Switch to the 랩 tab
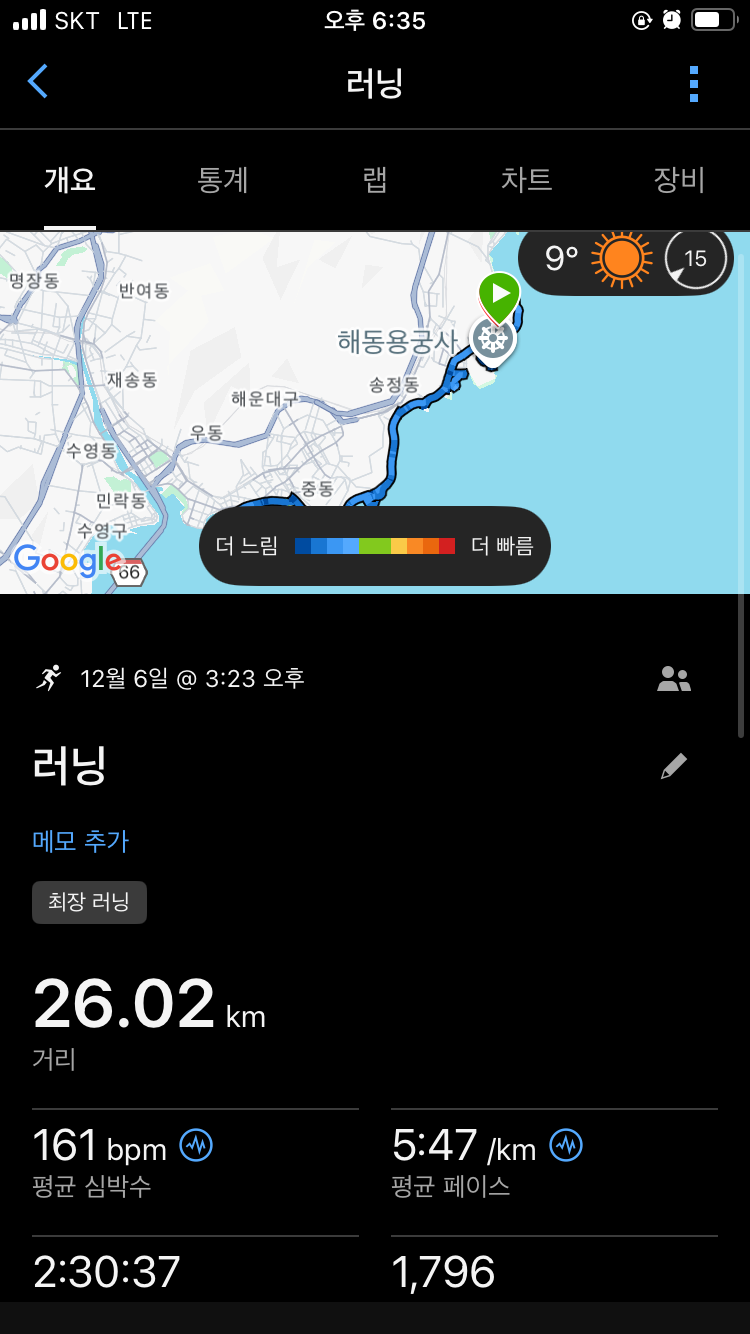This screenshot has width=750, height=1334. tap(375, 180)
